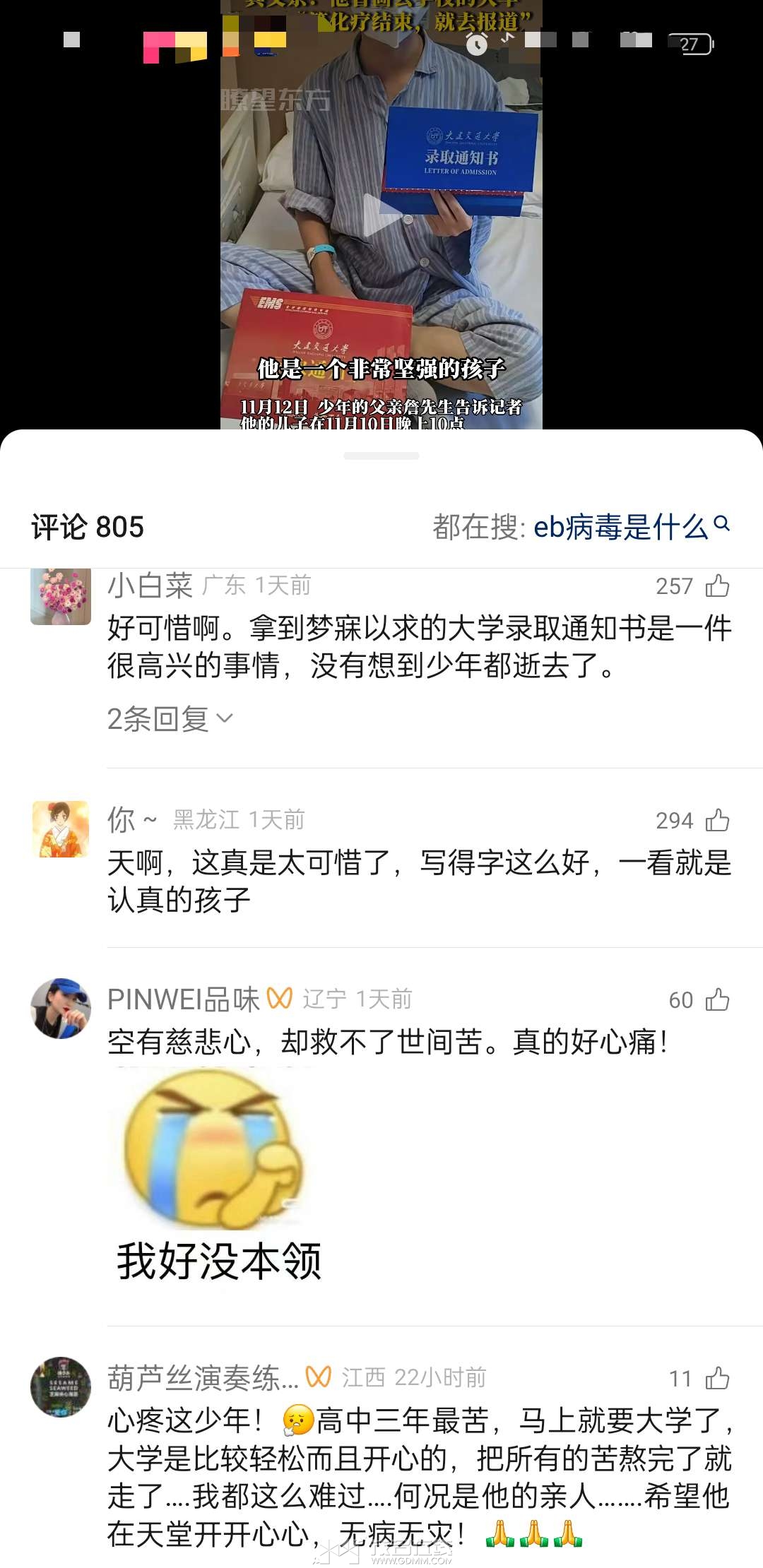Like 小白菜's comment
The image size is (763, 1568).
click(x=717, y=586)
